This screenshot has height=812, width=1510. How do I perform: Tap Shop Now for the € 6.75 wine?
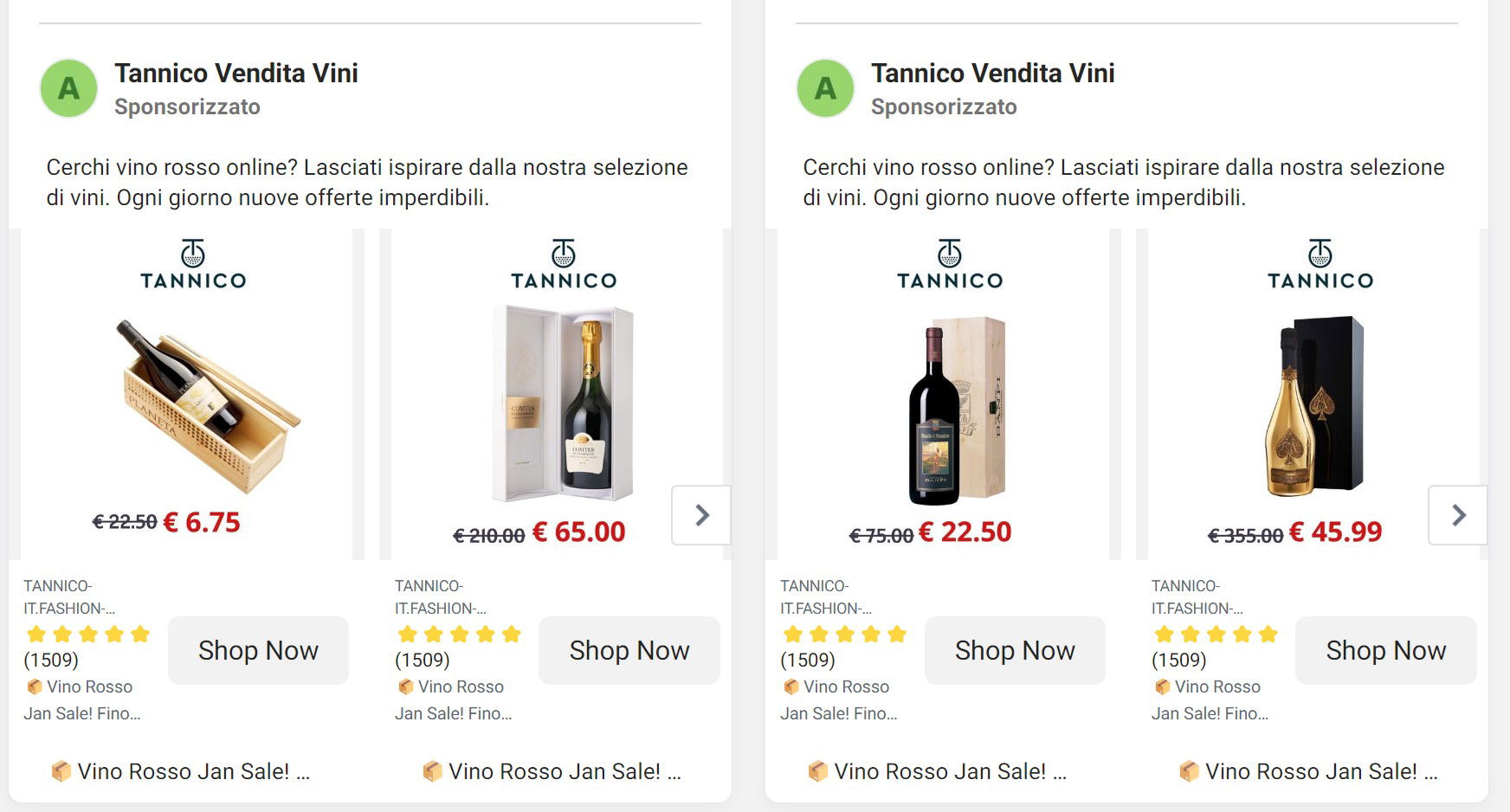258,650
